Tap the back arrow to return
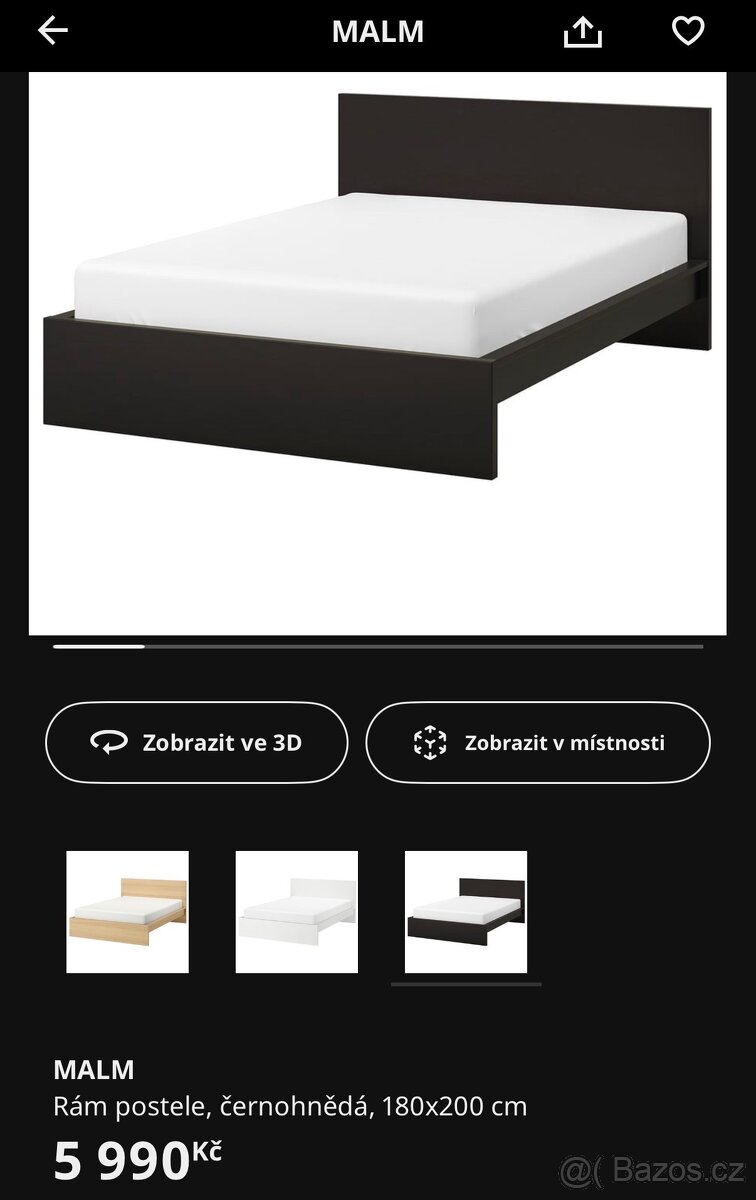The width and height of the screenshot is (756, 1200). 53,30
